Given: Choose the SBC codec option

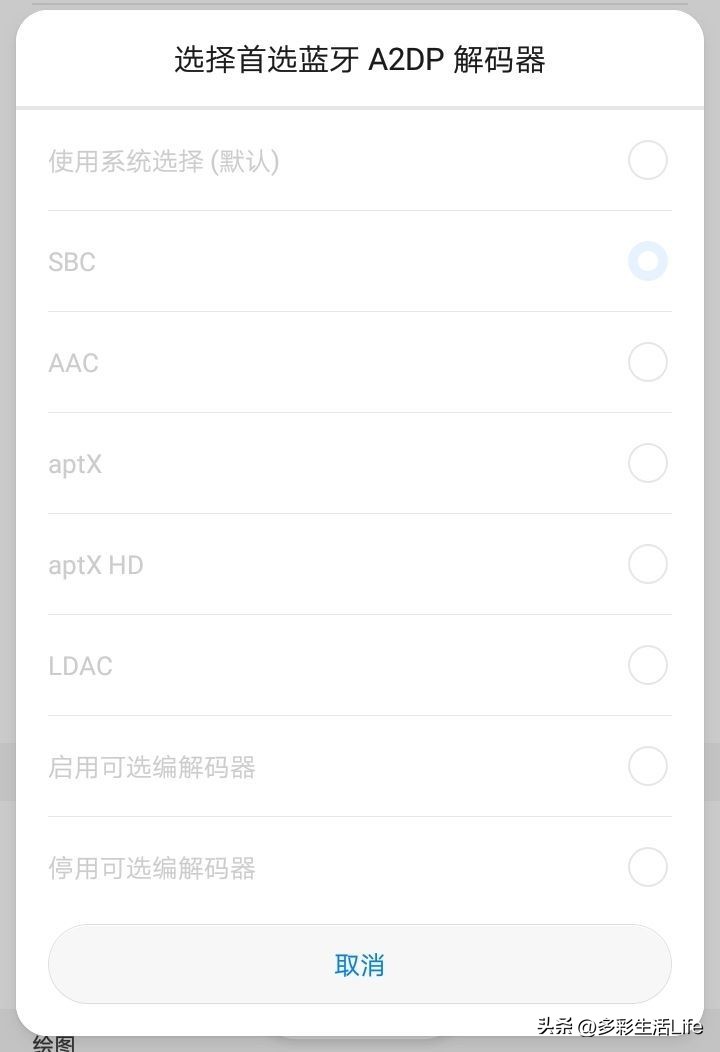Looking at the screenshot, I should [x=647, y=261].
